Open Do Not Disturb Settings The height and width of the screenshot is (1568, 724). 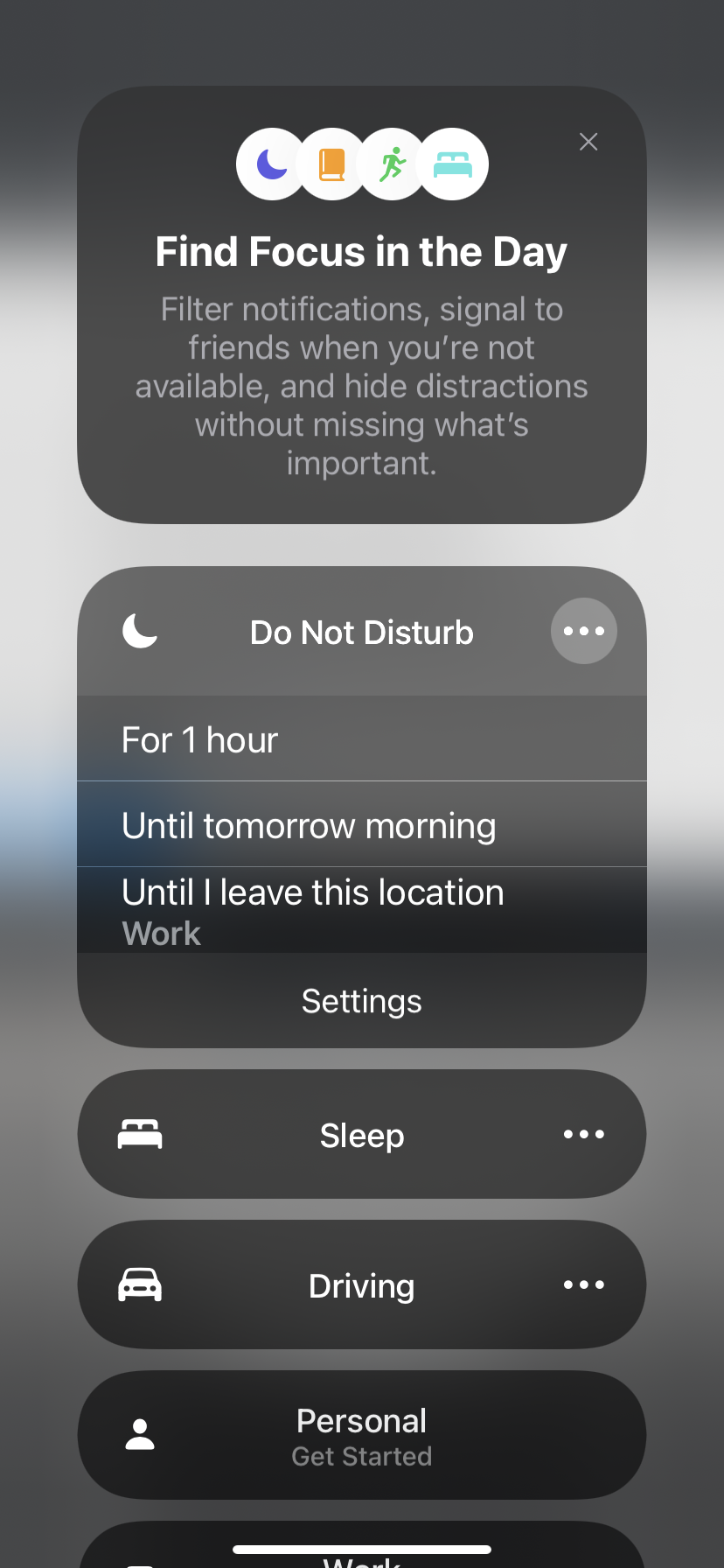pyautogui.click(x=361, y=1001)
